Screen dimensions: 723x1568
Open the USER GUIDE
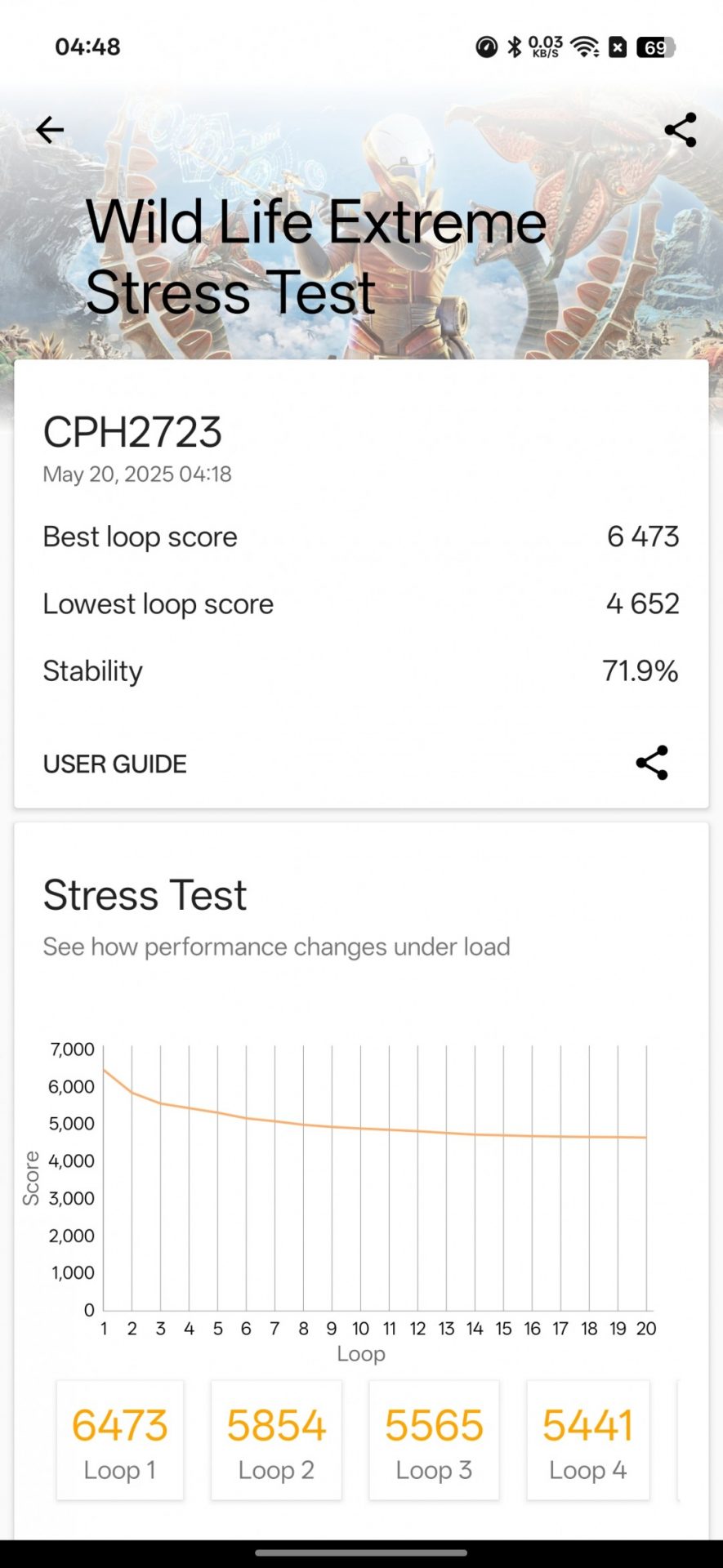click(x=114, y=764)
